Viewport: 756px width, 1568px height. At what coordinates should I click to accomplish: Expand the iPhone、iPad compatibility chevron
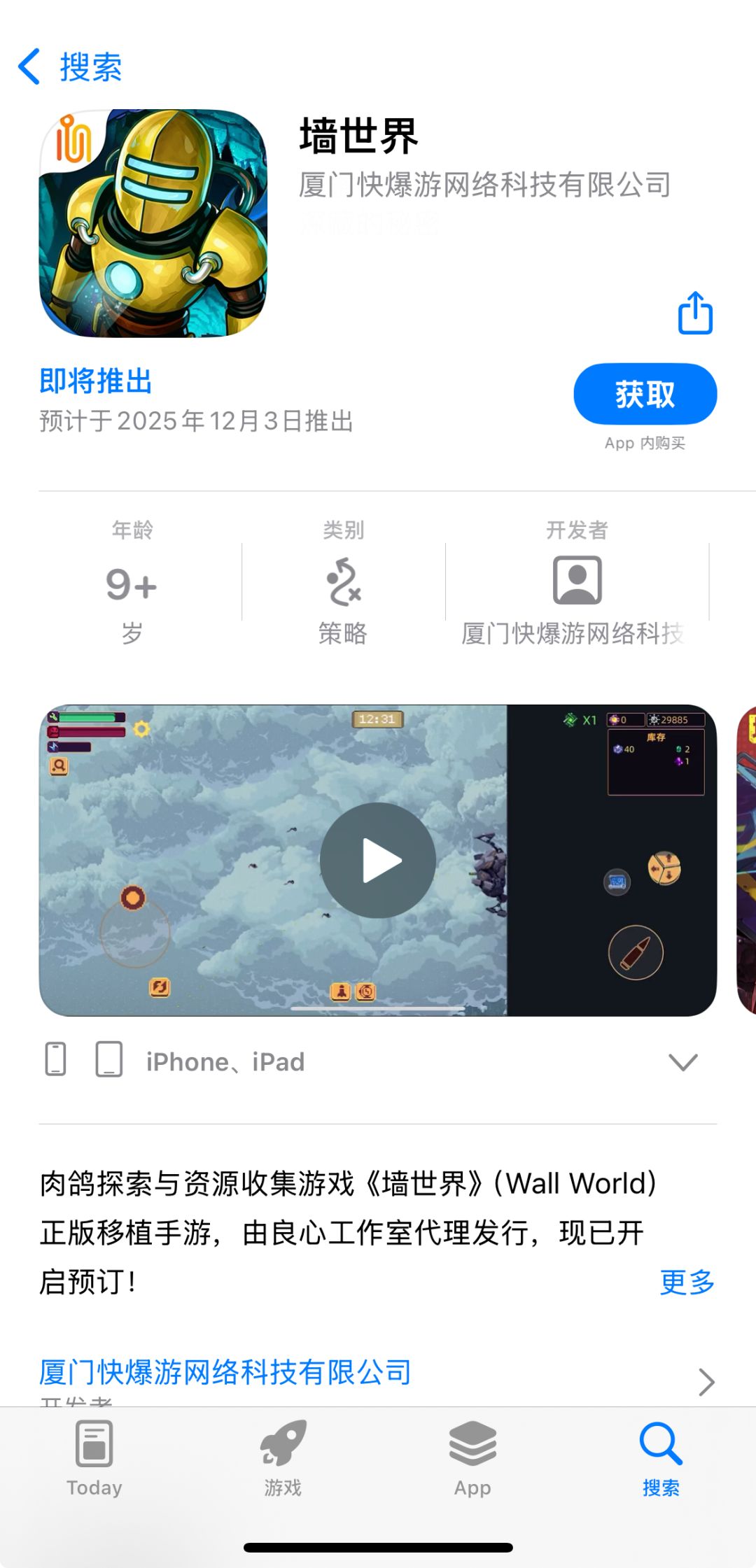pos(682,1063)
